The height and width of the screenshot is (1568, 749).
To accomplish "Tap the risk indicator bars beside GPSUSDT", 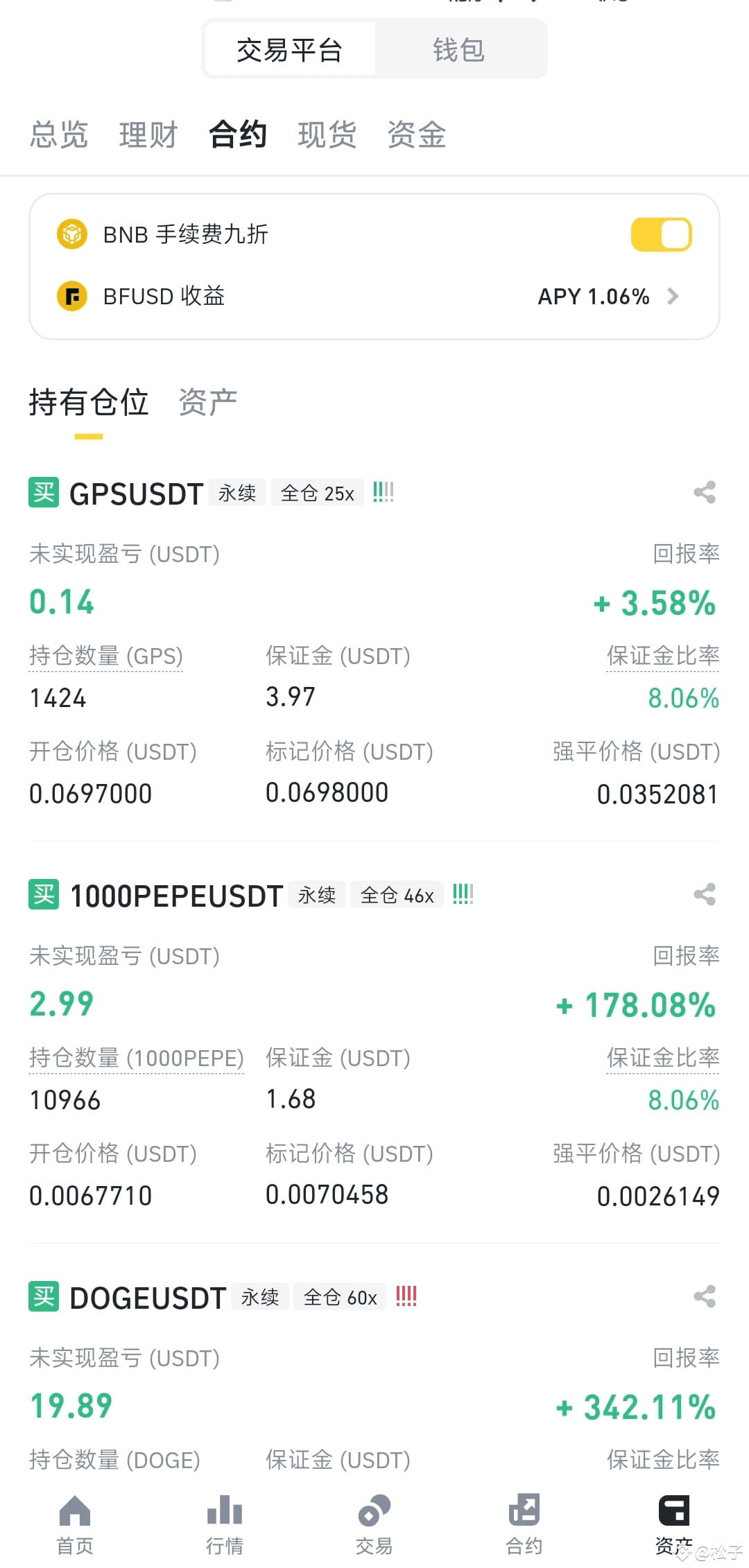I will 383,491.
